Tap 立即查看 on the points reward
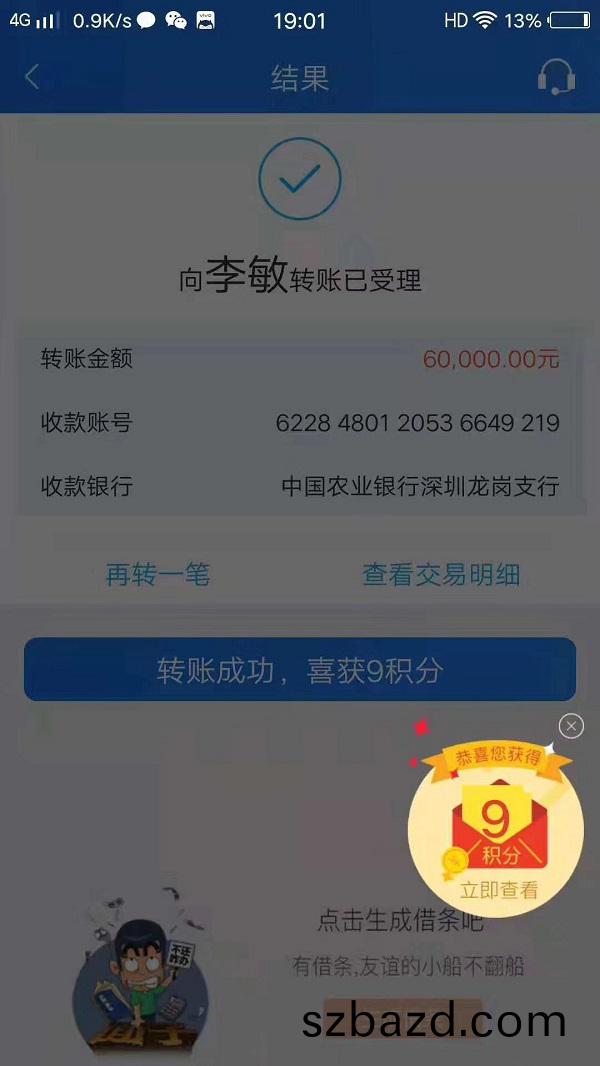Screen dimensions: 600x1066 coord(498,889)
